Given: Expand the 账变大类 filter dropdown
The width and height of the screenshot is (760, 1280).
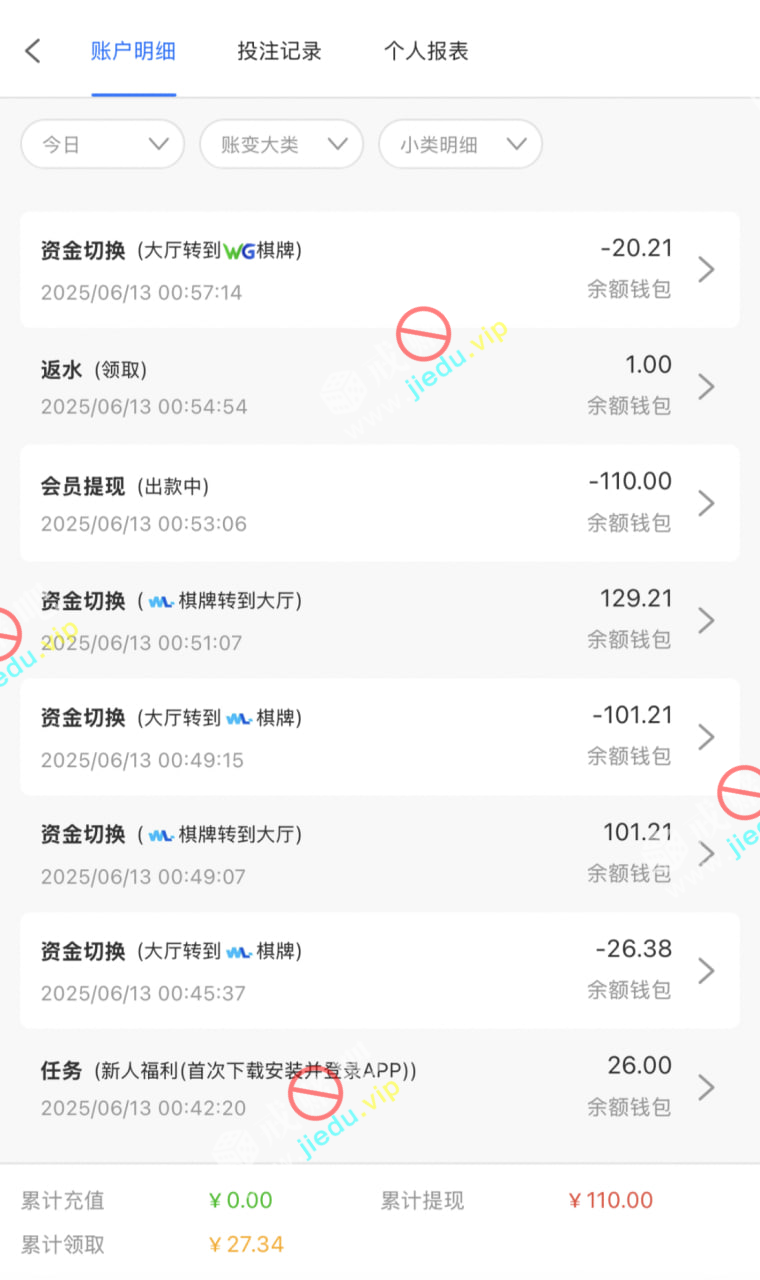Looking at the screenshot, I should (x=281, y=144).
